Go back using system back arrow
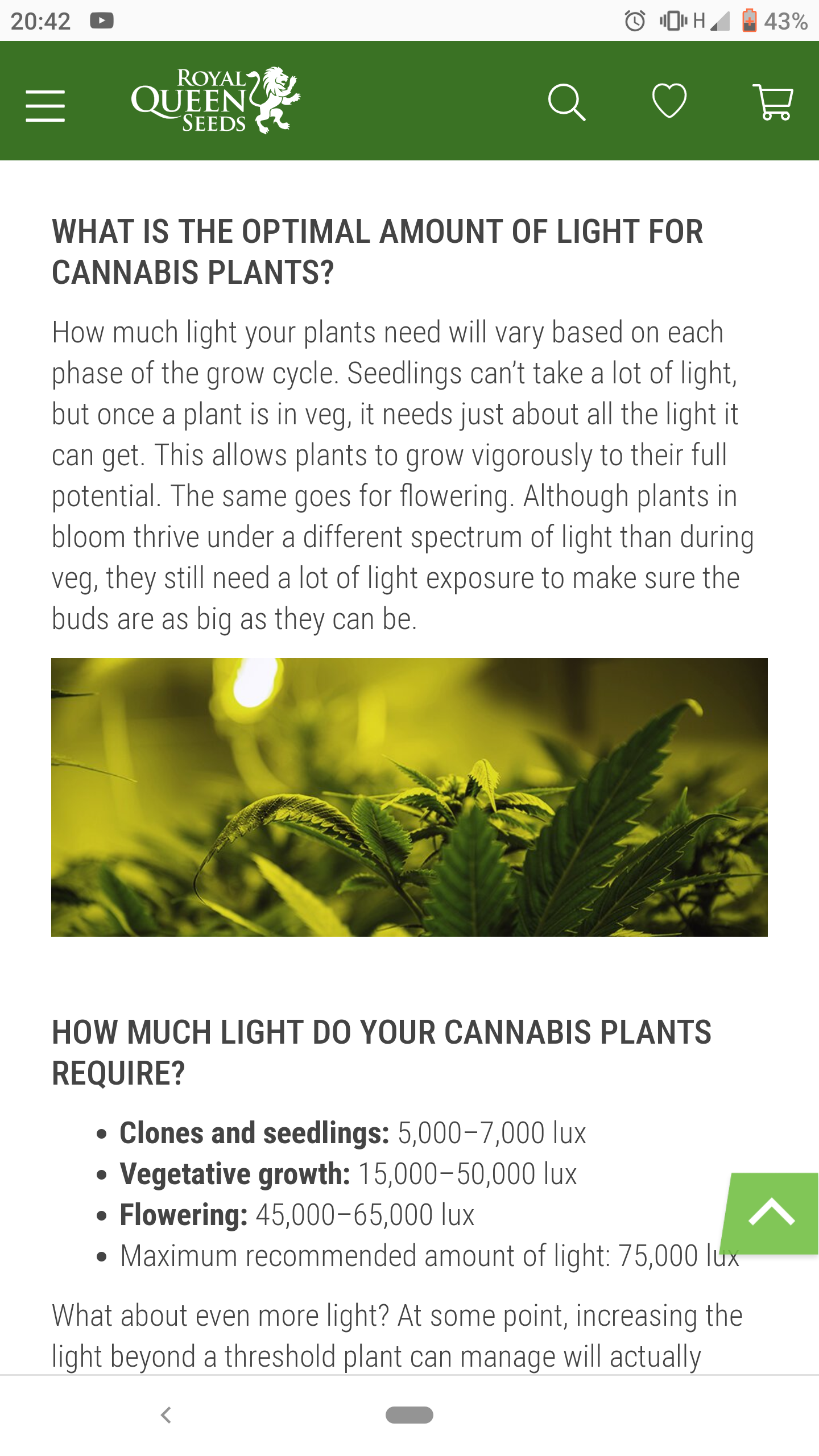Viewport: 819px width, 1456px height. (166, 1415)
